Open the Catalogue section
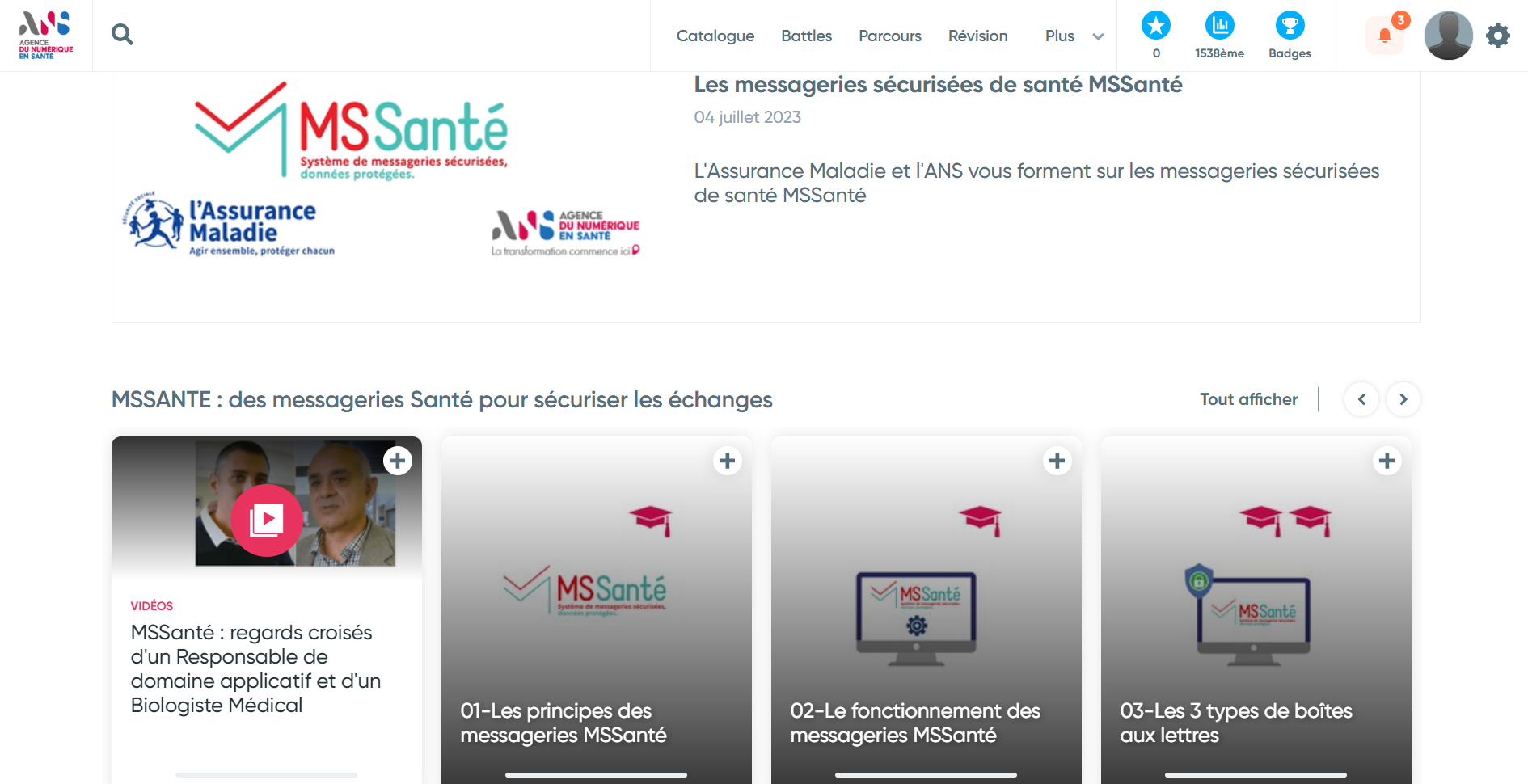 (715, 36)
